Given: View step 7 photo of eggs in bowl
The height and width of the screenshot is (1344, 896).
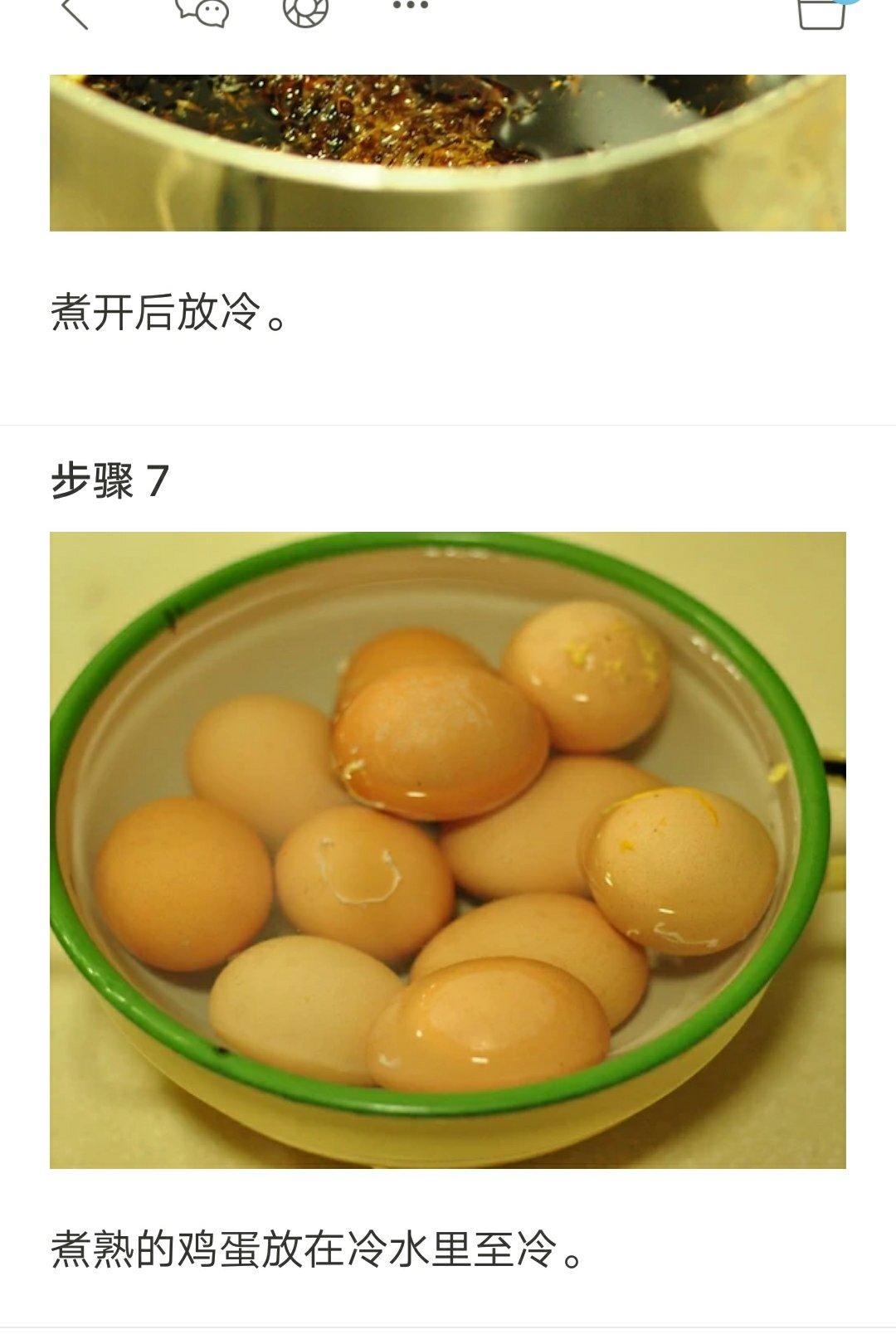Looking at the screenshot, I should 448,850.
